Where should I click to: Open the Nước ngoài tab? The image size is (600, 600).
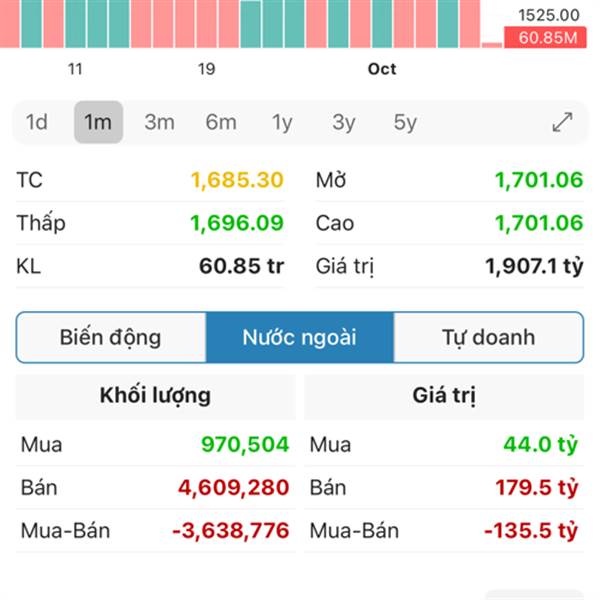299,337
